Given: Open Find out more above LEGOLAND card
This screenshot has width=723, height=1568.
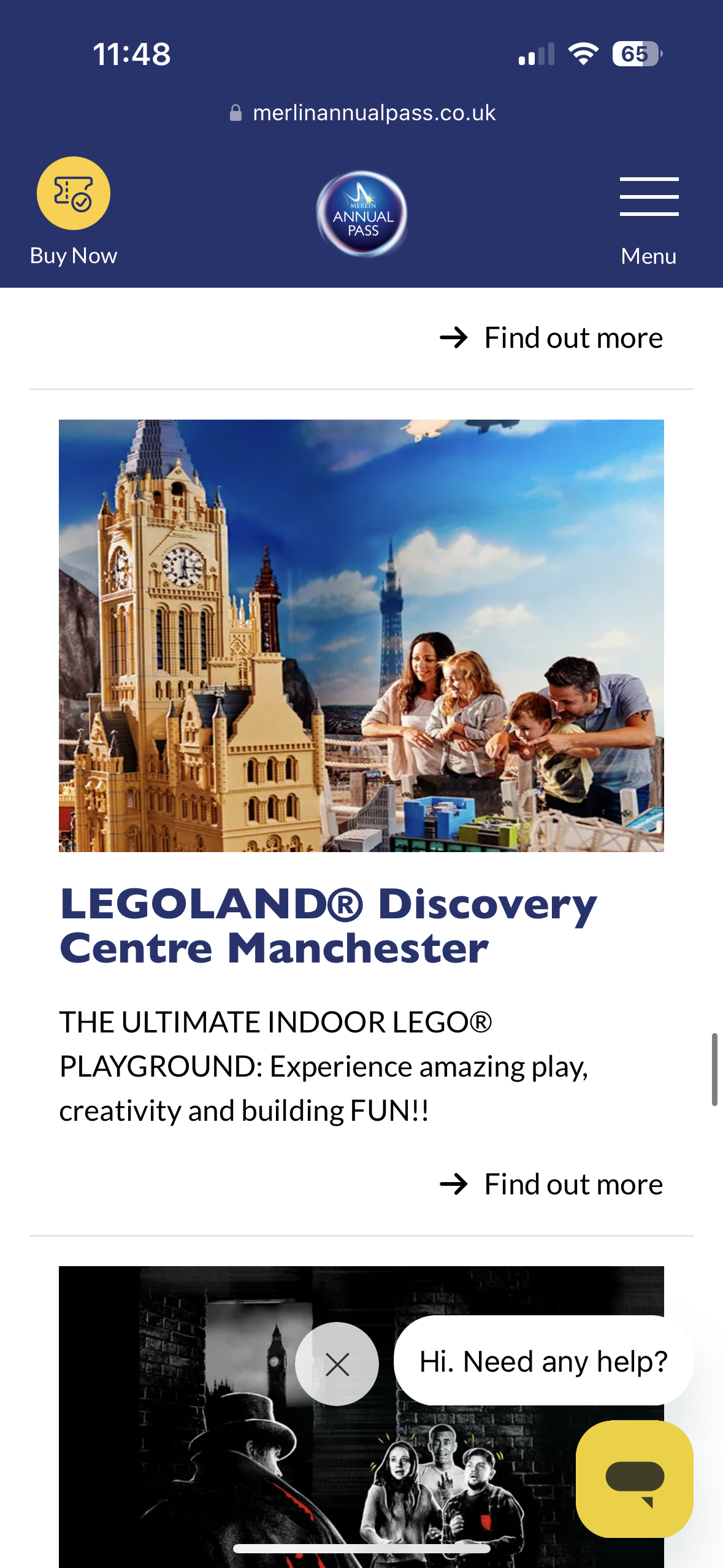Looking at the screenshot, I should pos(551,338).
